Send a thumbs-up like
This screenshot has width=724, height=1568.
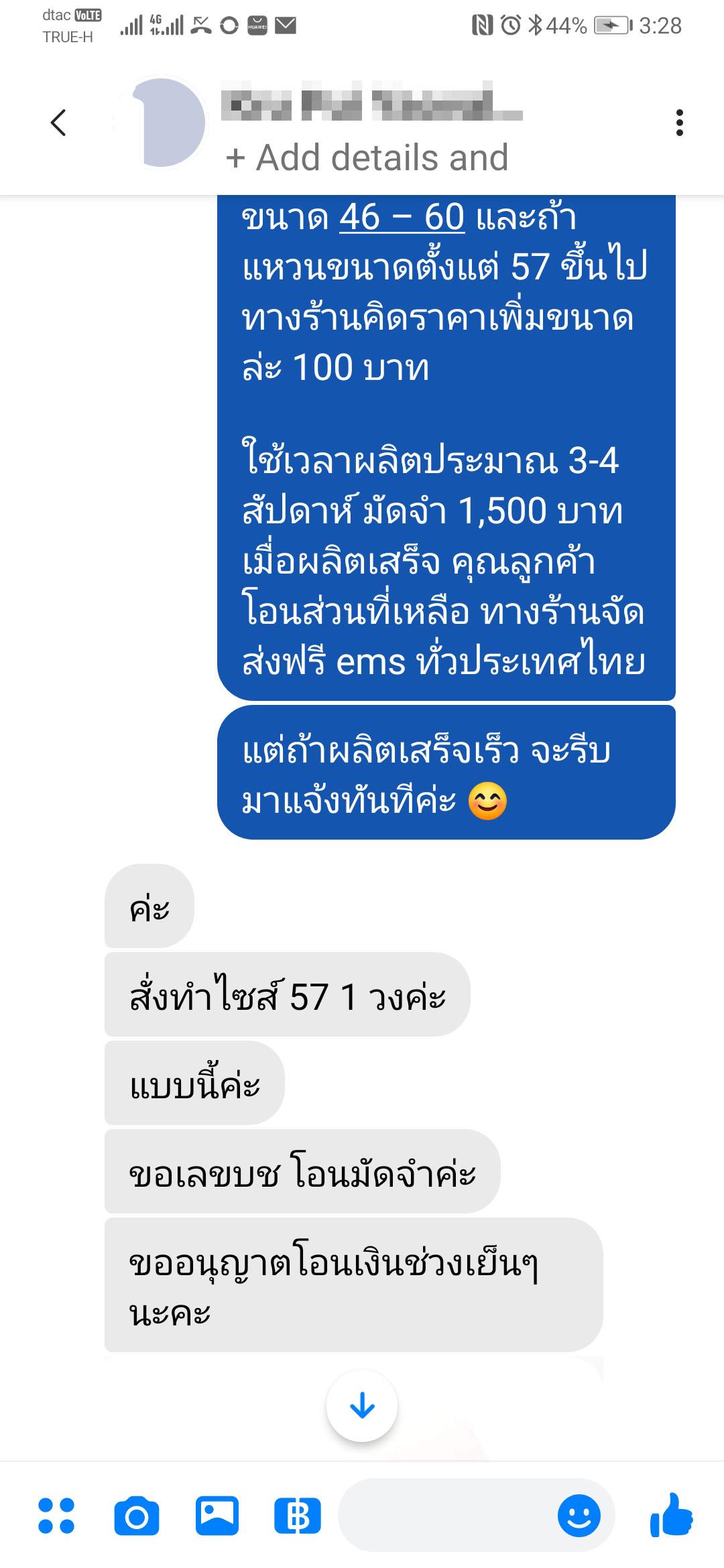pyautogui.click(x=671, y=1514)
